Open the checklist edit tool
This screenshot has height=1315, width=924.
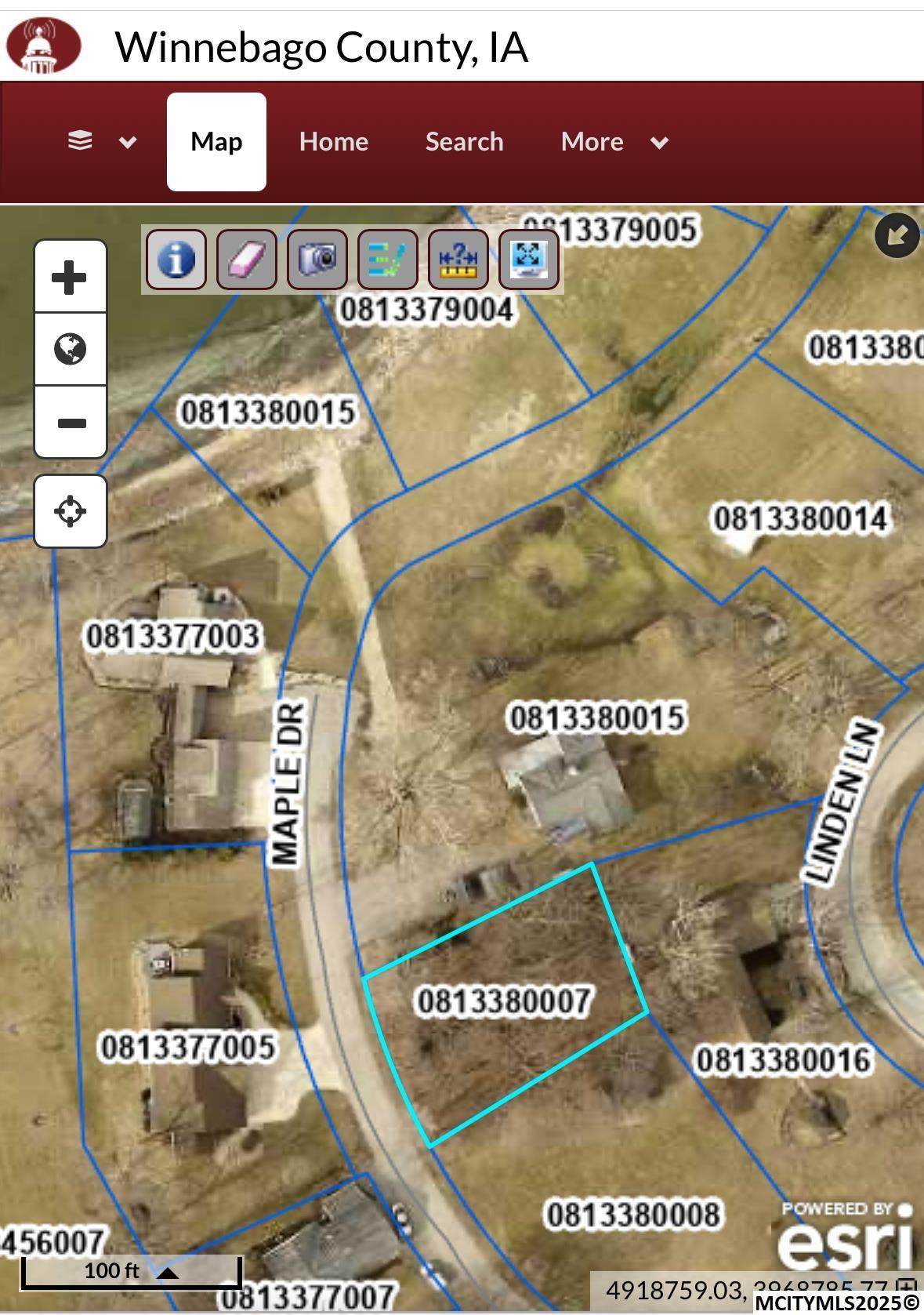[388, 259]
